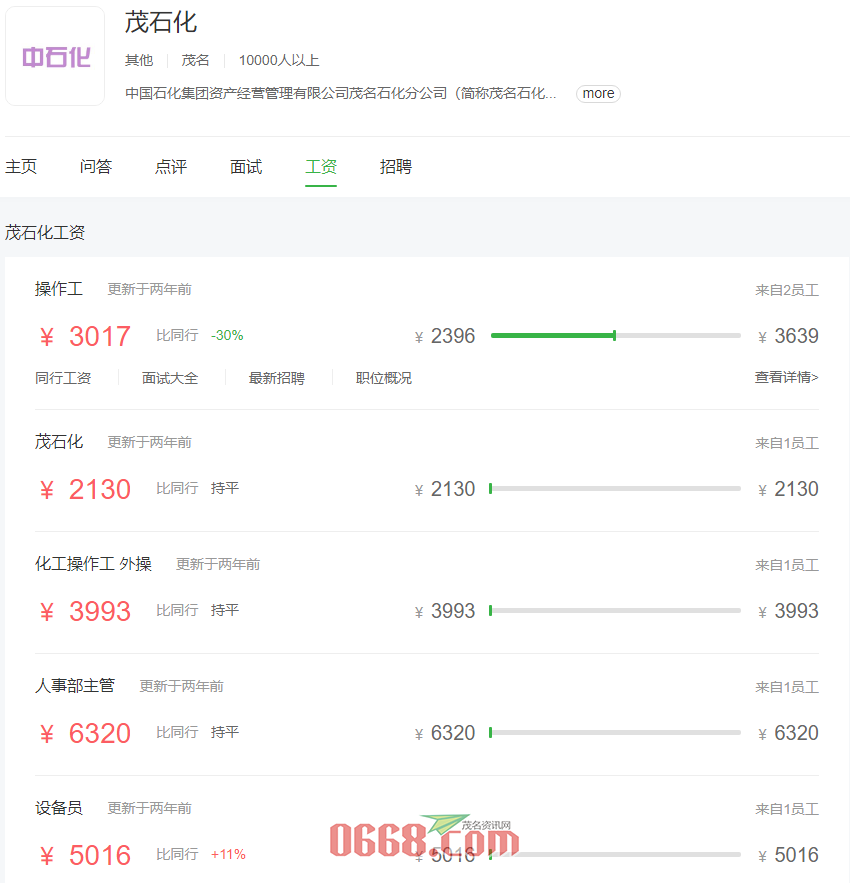Viewport: 850px width, 883px height.
Task: Switch to the 问答 tab
Action: (x=96, y=167)
